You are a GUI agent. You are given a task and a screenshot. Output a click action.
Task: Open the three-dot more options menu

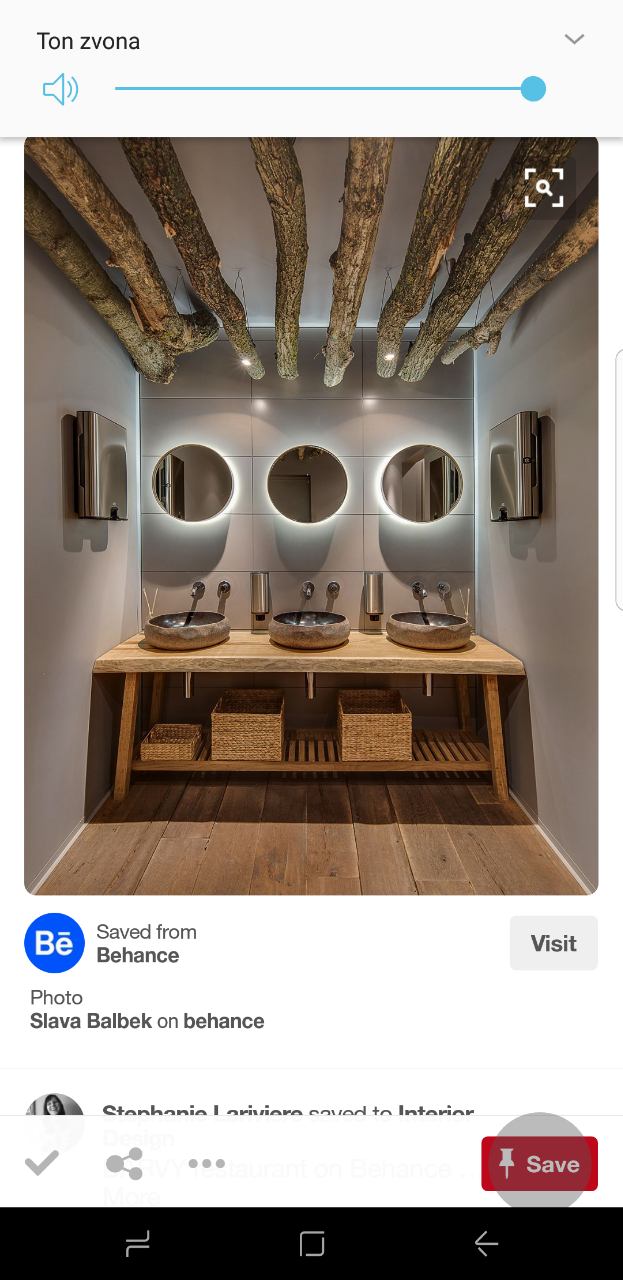point(206,1163)
